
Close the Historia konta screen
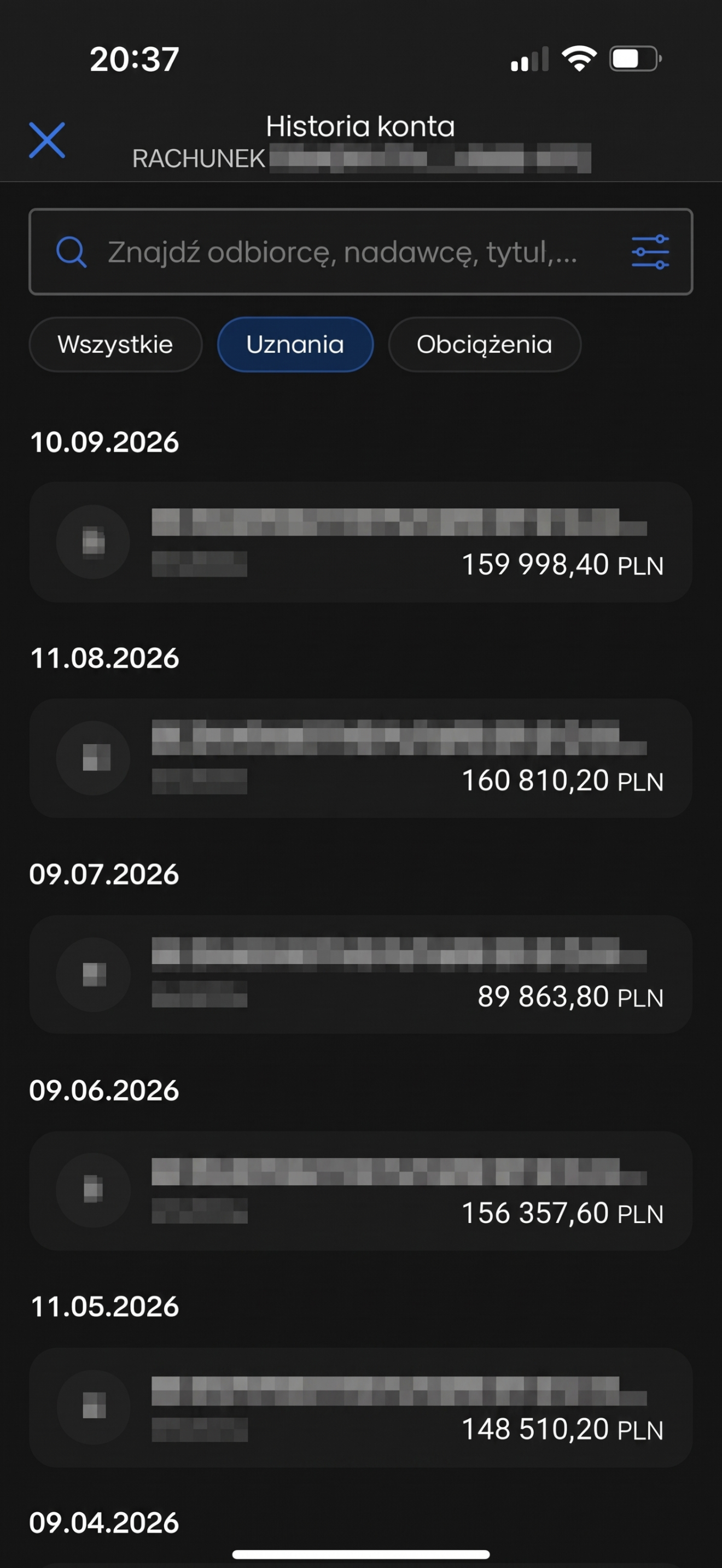[x=47, y=140]
